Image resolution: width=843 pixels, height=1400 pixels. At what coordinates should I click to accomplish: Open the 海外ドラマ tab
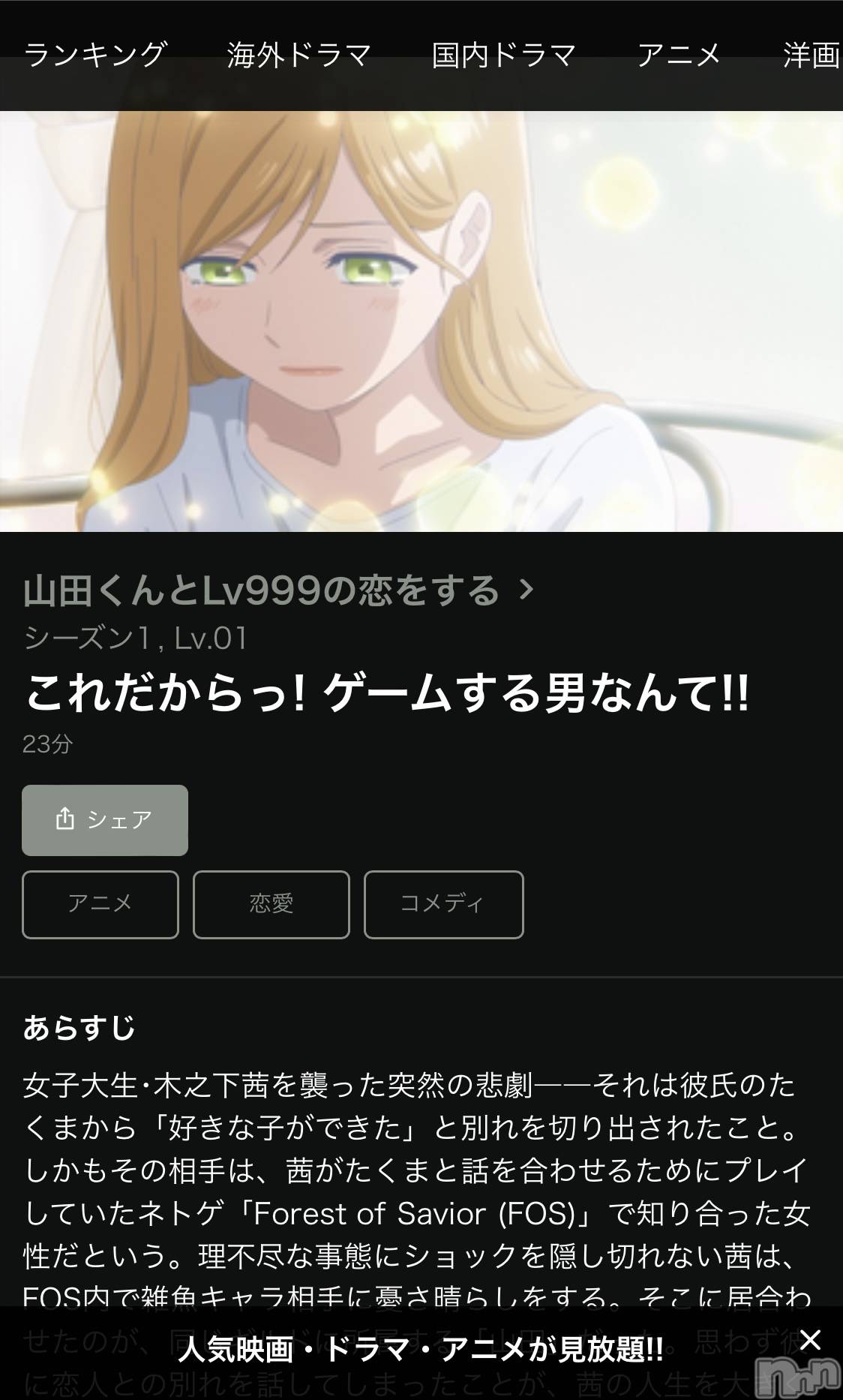(x=299, y=55)
